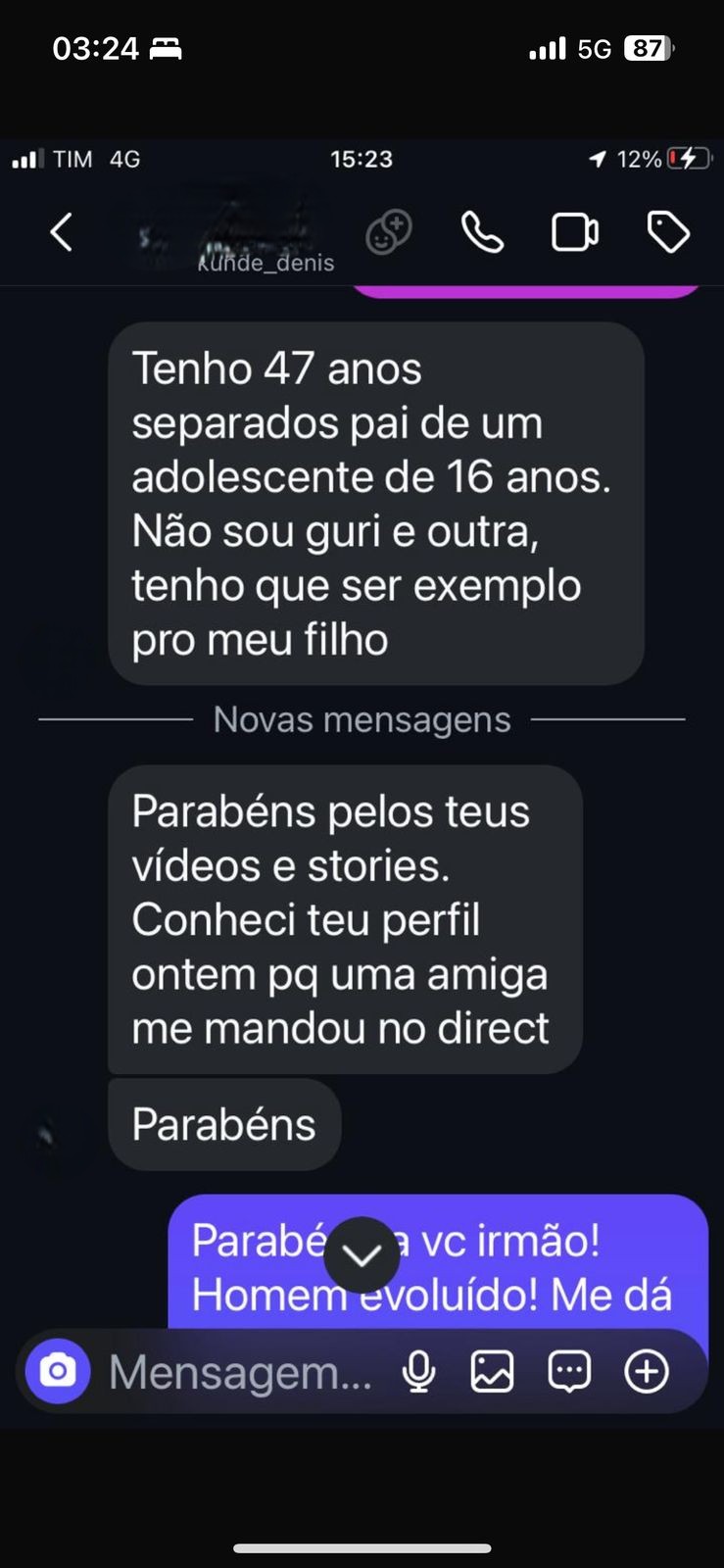
Task: Open the camera from message bar
Action: coord(58,1371)
